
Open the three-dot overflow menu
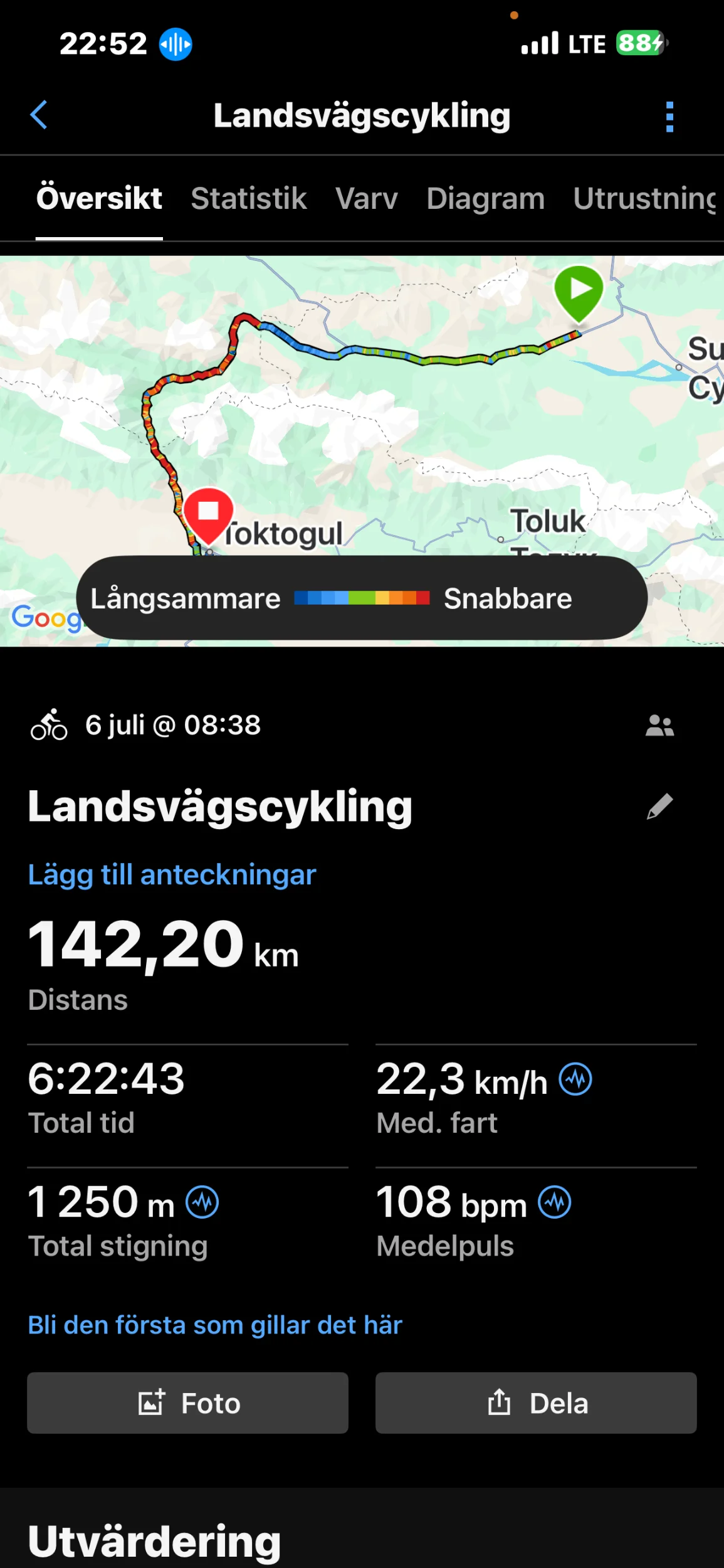[x=669, y=117]
